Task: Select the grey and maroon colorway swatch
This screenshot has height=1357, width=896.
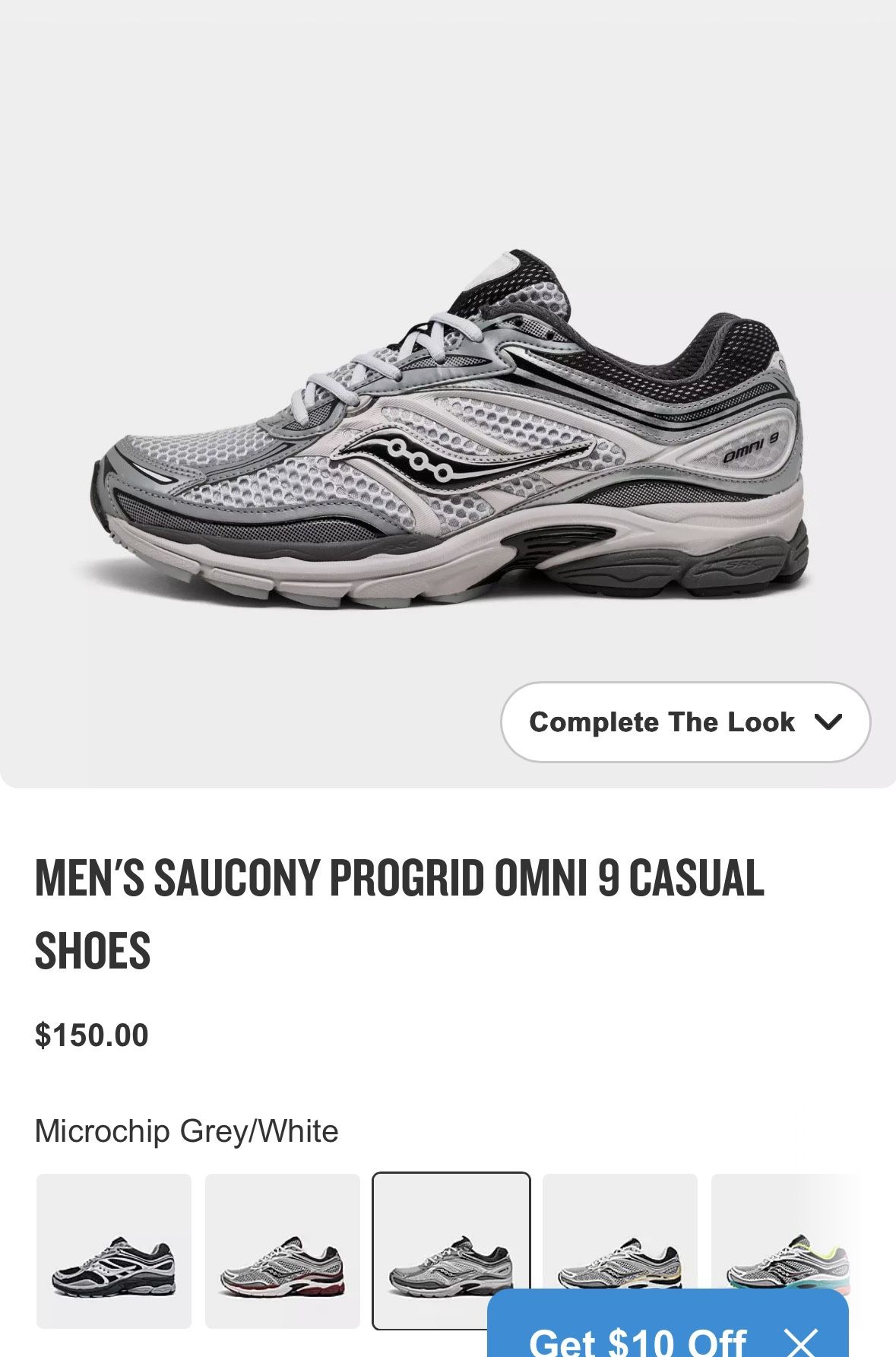Action: [x=283, y=1251]
